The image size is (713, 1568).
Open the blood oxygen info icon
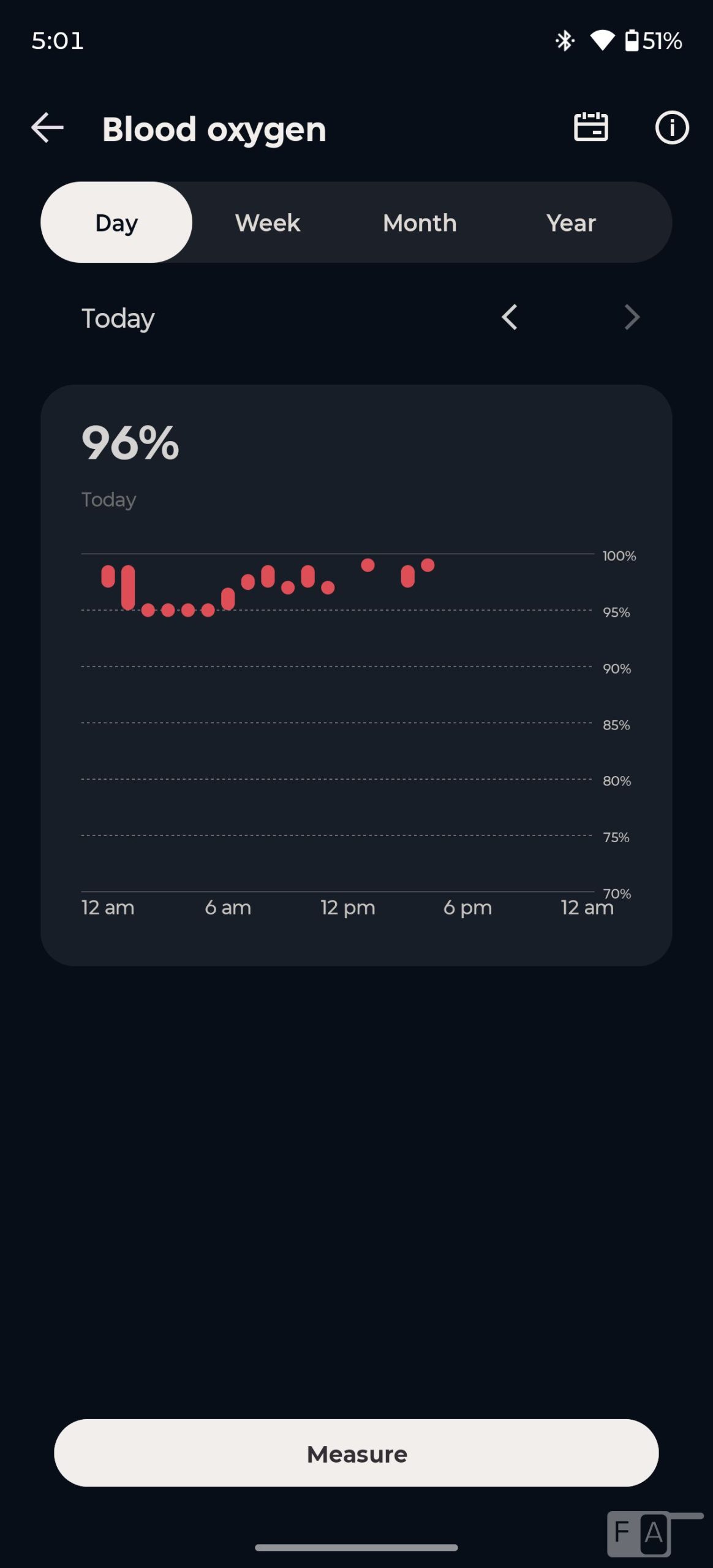pyautogui.click(x=672, y=127)
